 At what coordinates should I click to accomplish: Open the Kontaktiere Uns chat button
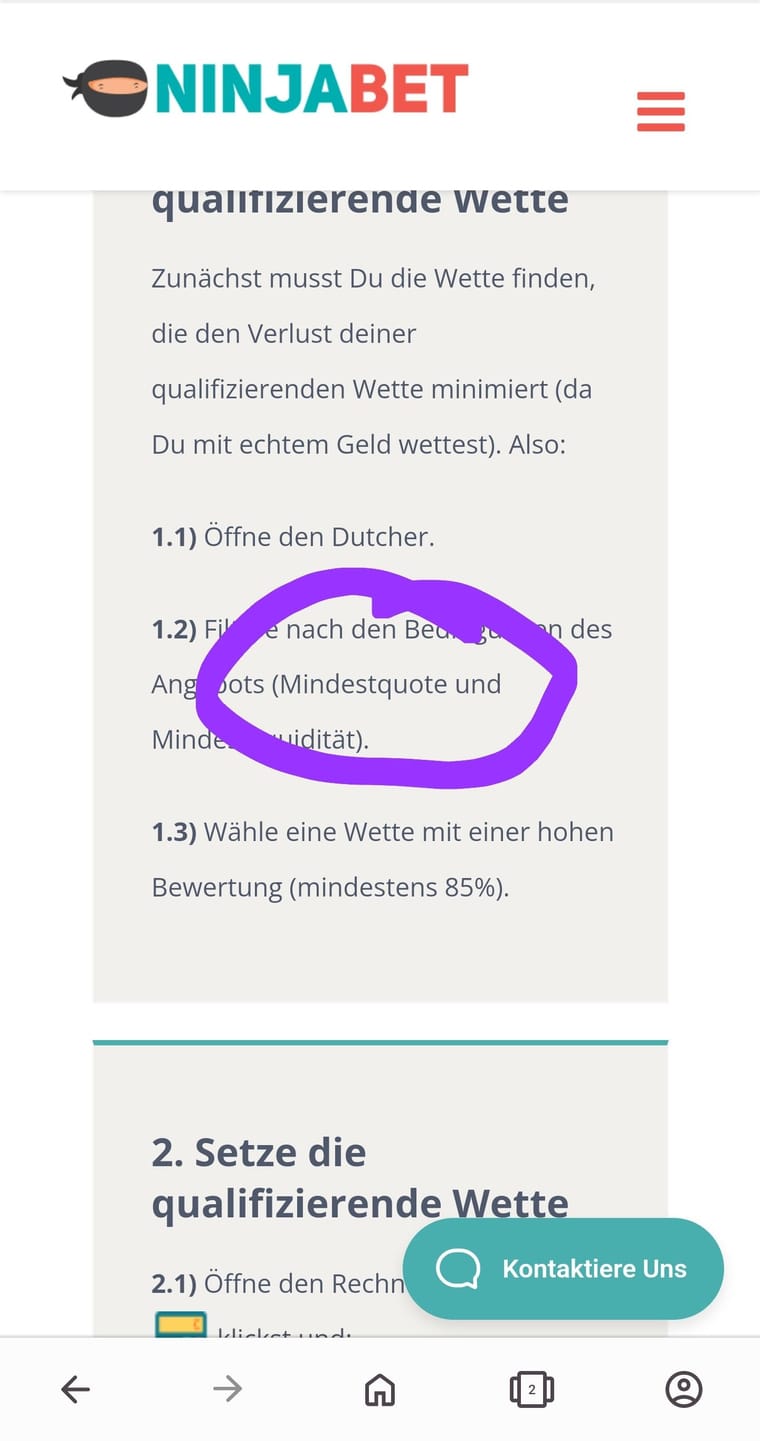563,1268
